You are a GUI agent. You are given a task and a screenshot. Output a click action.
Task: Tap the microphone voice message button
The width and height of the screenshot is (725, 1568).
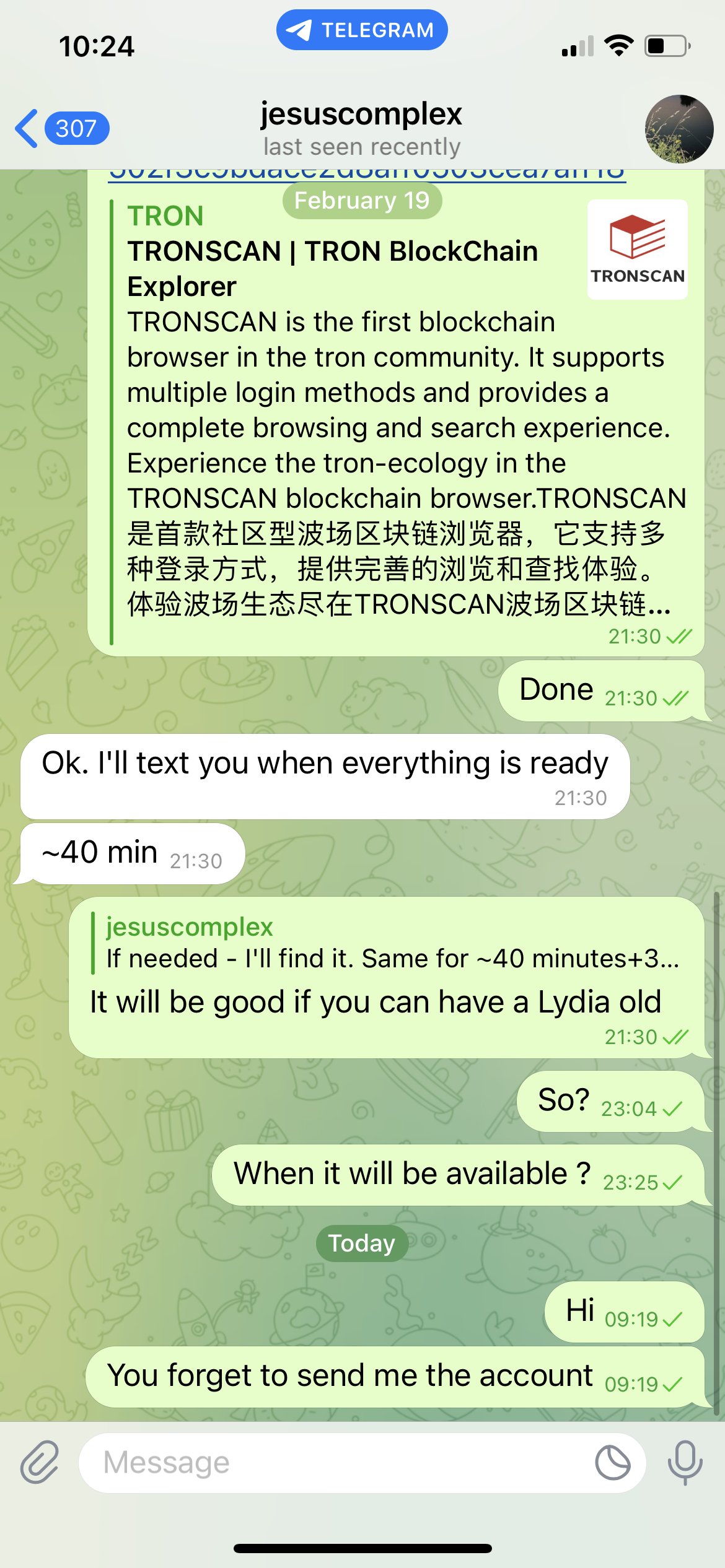click(685, 1463)
